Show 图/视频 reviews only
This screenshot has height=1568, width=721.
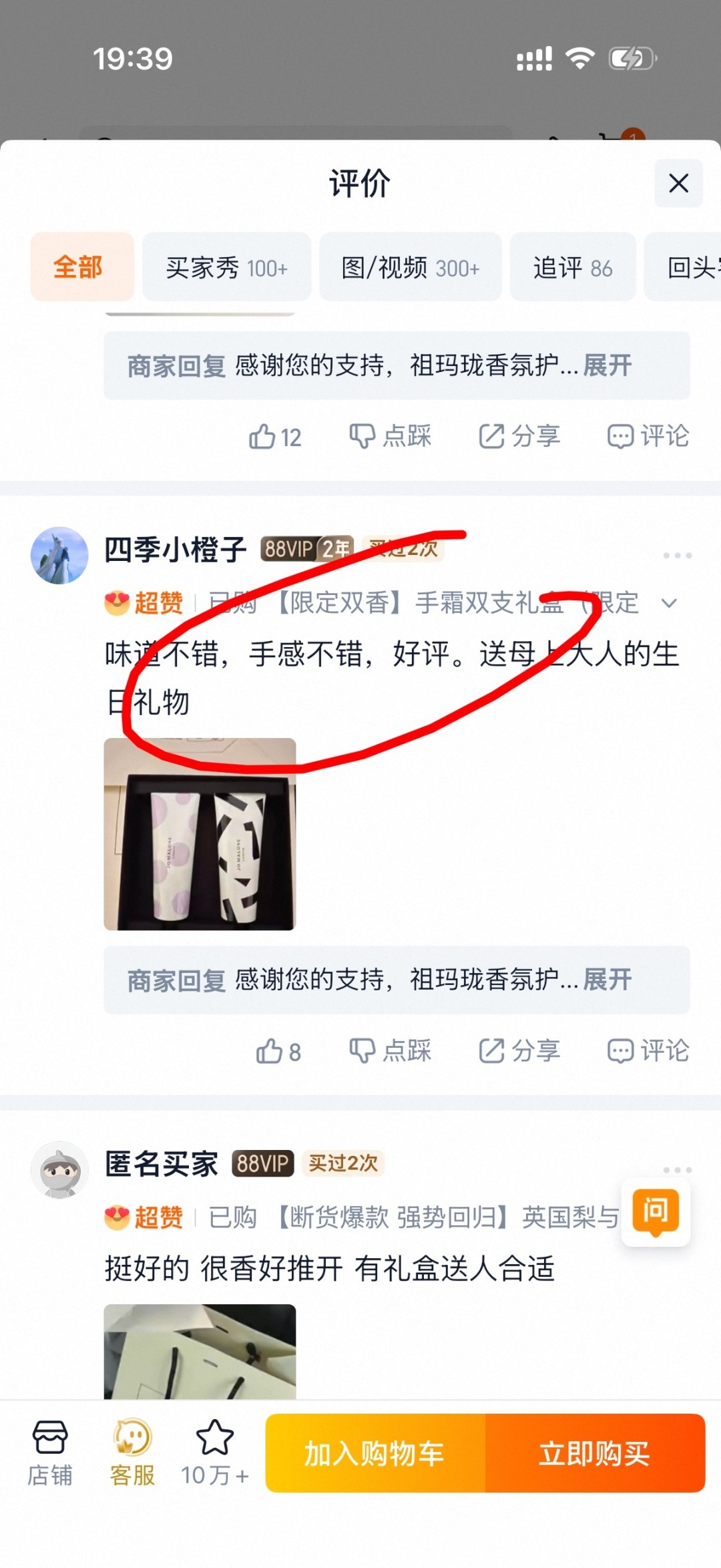coord(411,267)
